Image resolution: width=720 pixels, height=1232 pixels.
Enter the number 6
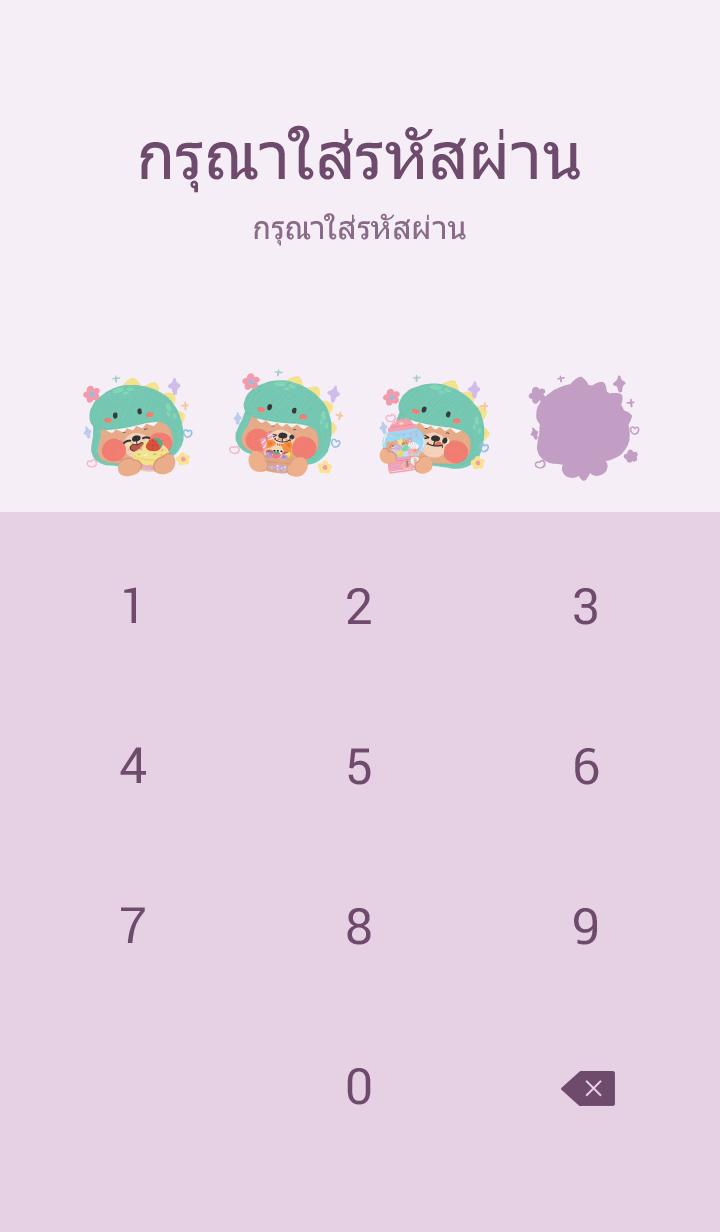click(x=586, y=767)
